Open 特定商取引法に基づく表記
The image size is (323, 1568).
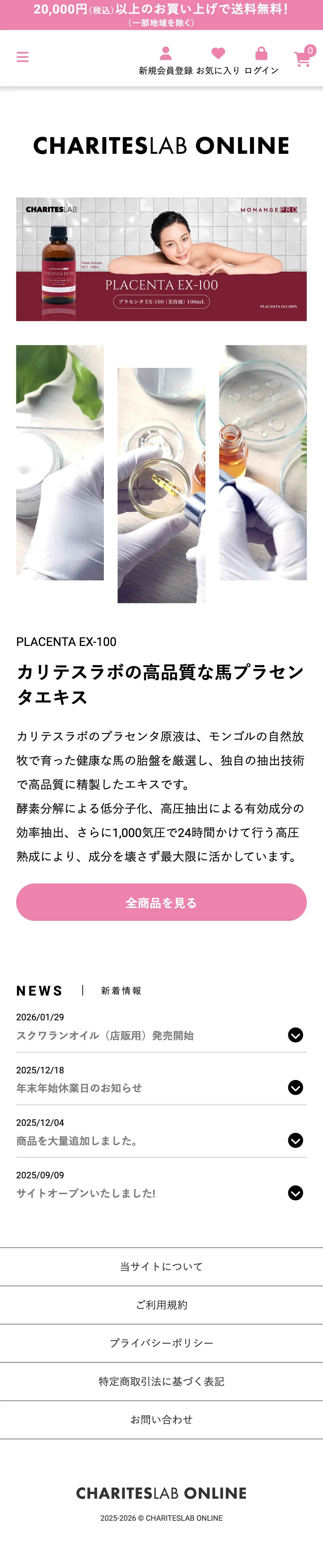(x=161, y=1382)
